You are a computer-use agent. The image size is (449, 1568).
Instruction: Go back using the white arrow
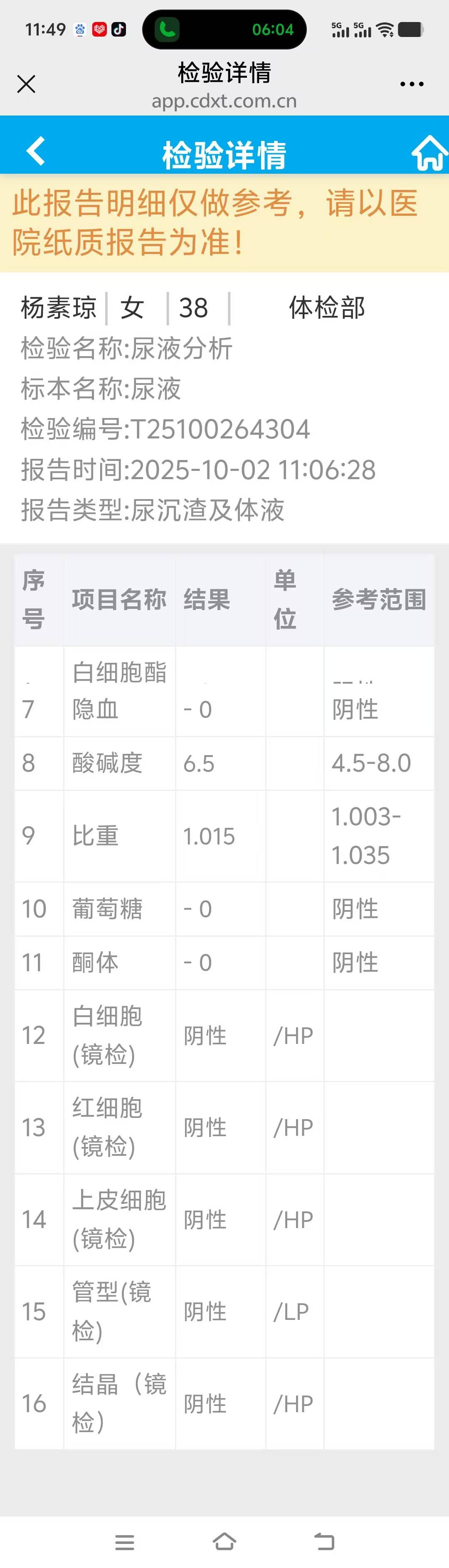[36, 151]
